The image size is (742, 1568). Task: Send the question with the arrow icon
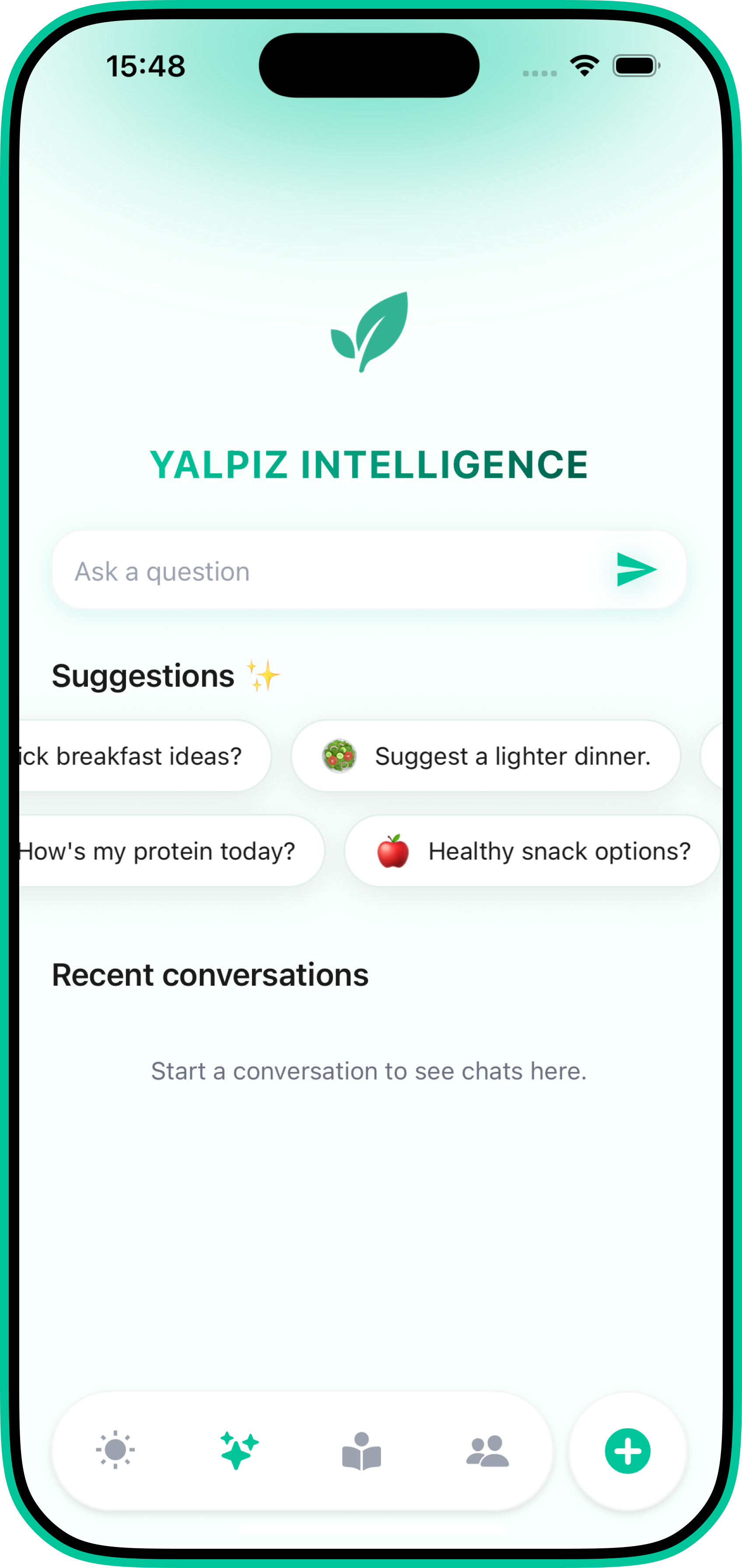pyautogui.click(x=636, y=570)
